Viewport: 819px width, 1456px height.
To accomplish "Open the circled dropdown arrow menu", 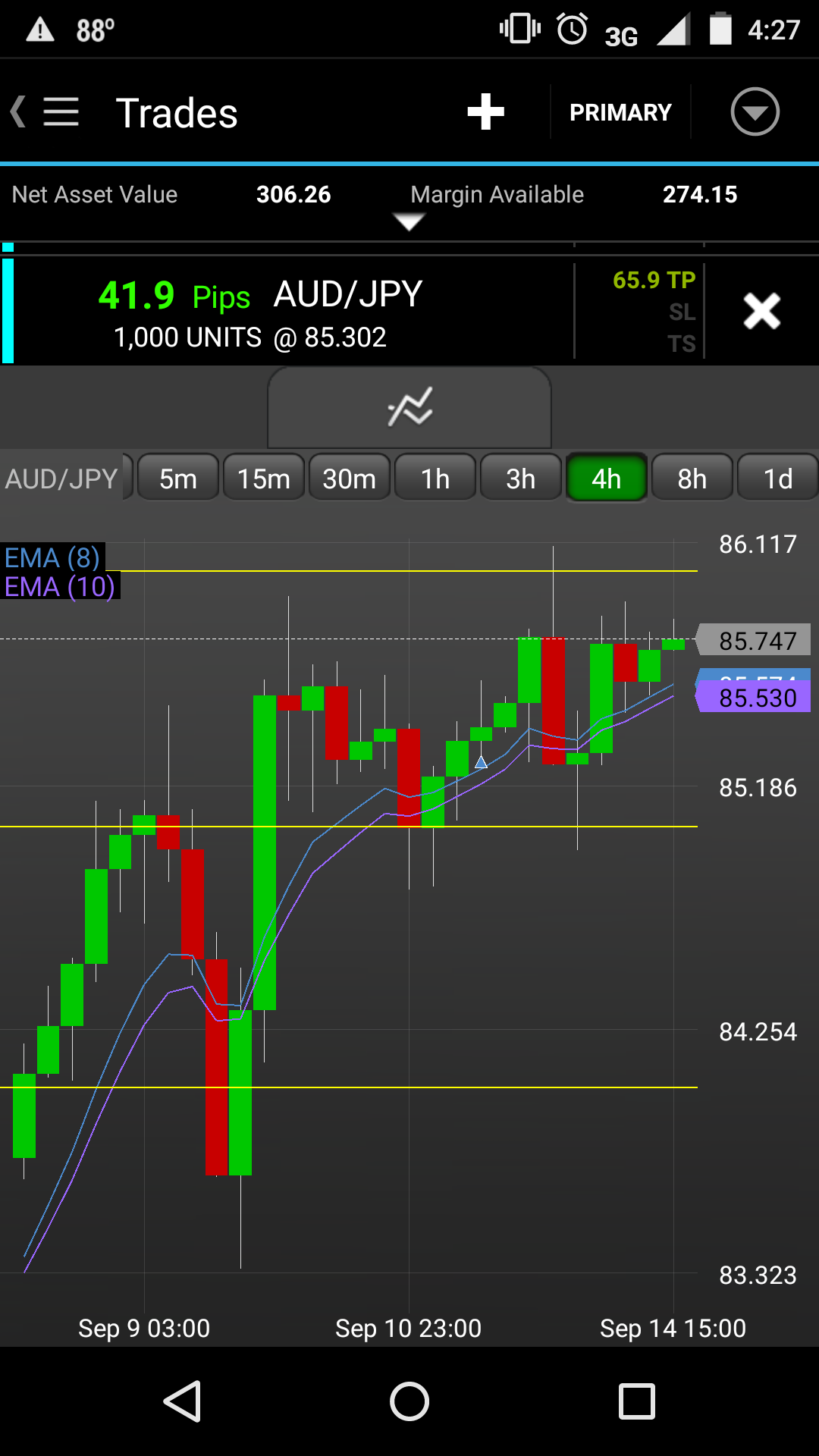I will [x=755, y=112].
